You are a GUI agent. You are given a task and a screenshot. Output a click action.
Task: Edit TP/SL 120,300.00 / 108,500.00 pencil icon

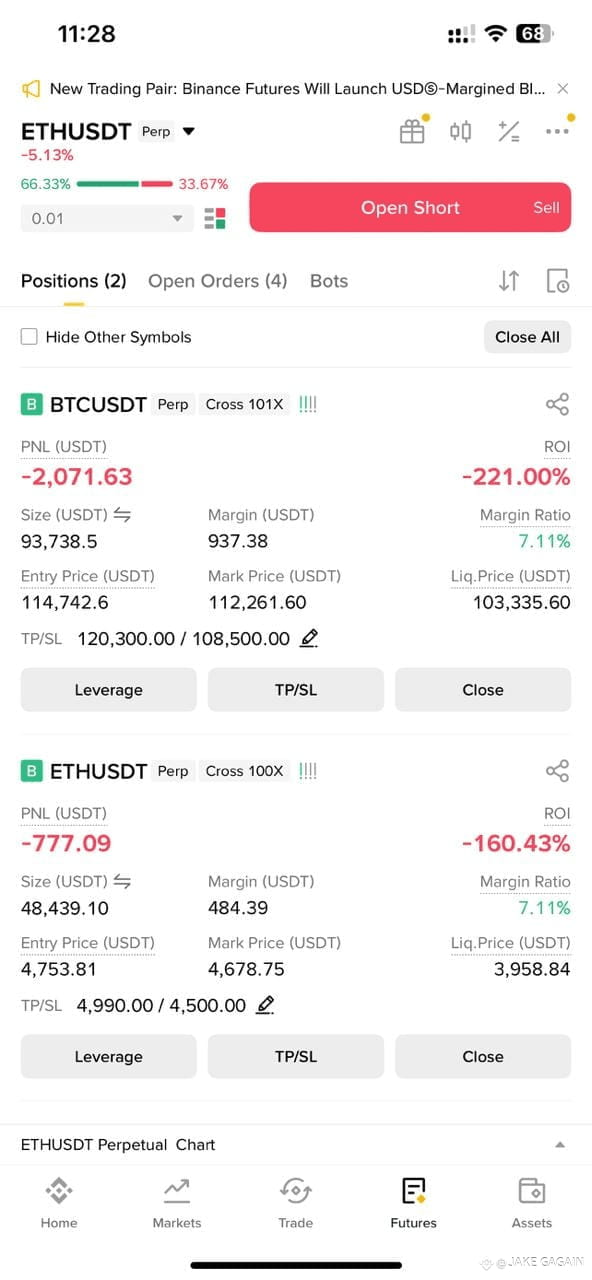coord(309,638)
